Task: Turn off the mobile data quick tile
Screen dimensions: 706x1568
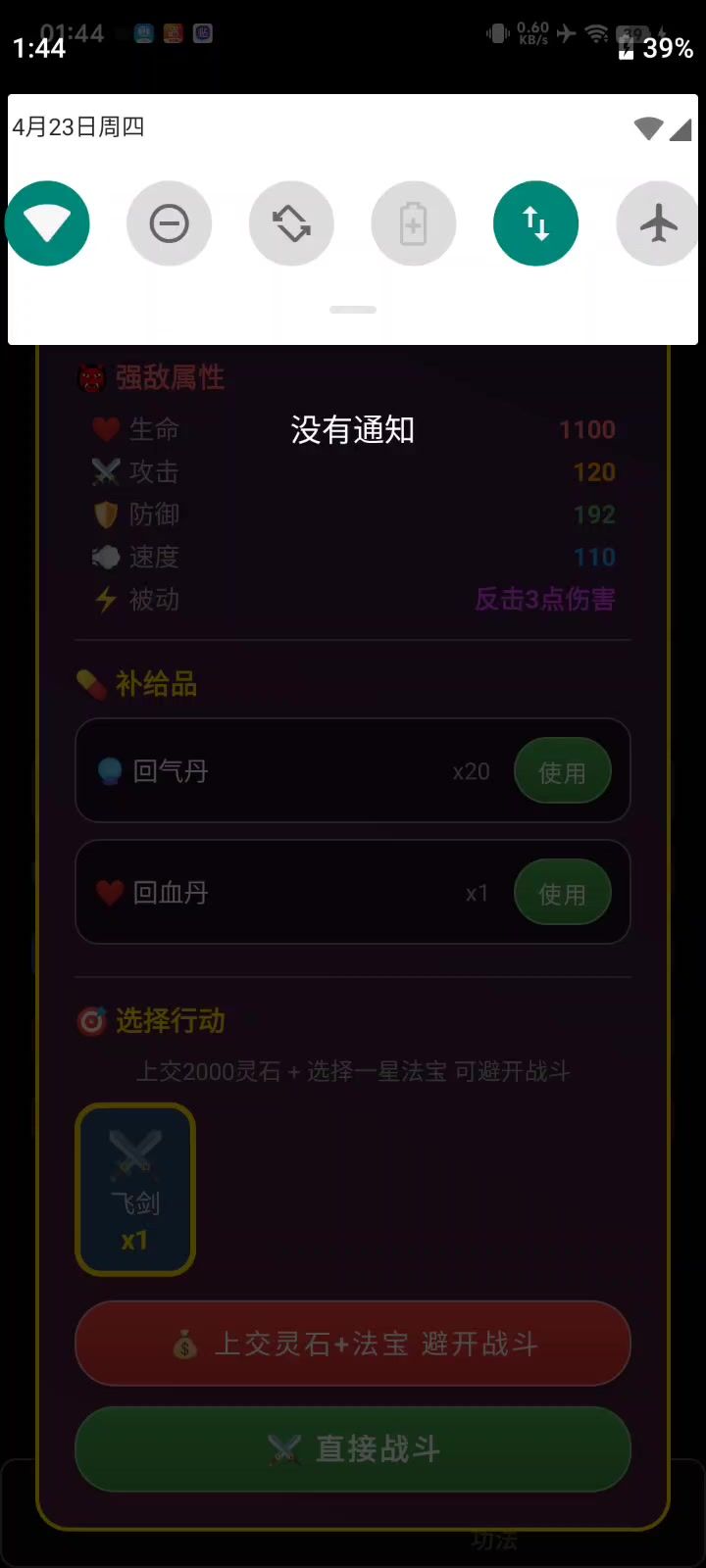Action: point(535,223)
